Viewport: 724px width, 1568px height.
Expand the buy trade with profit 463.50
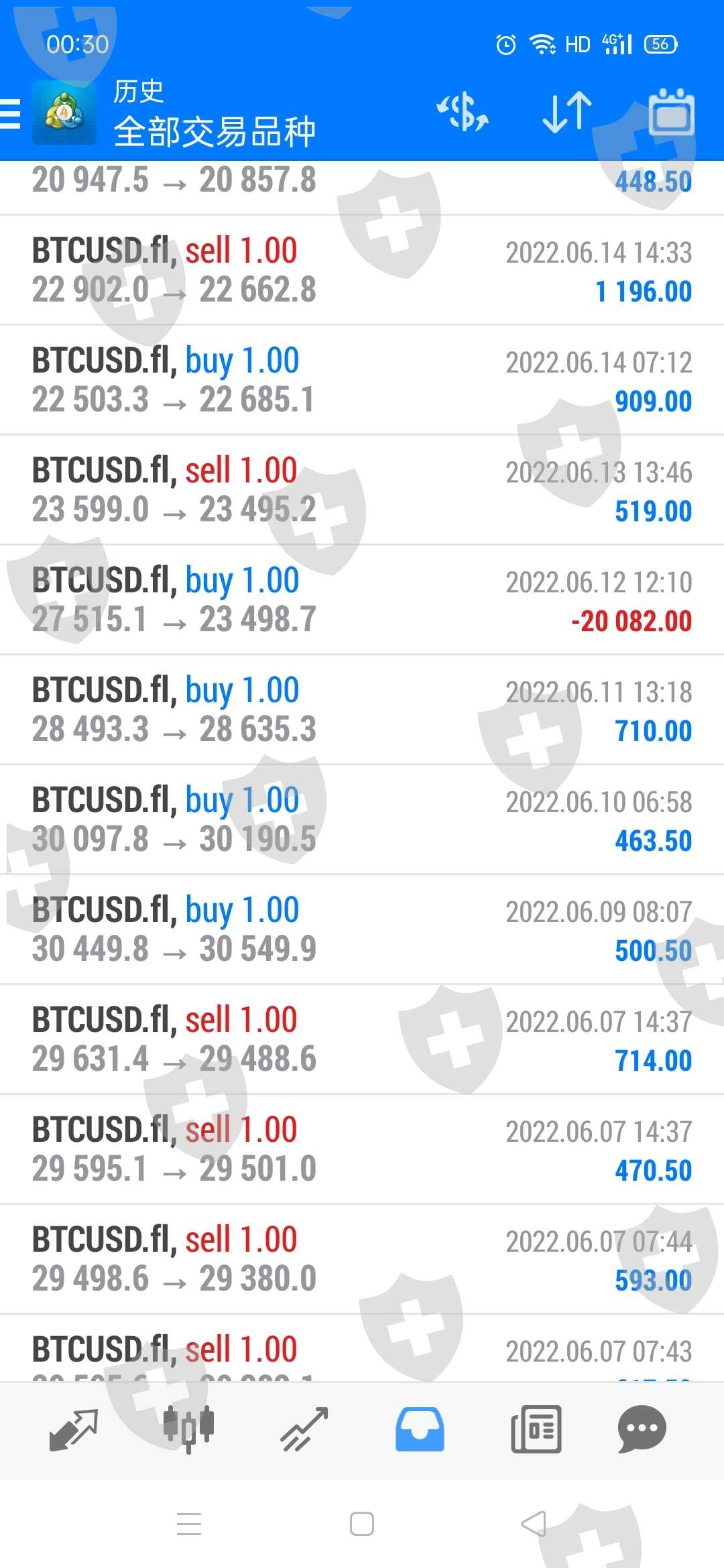click(362, 820)
